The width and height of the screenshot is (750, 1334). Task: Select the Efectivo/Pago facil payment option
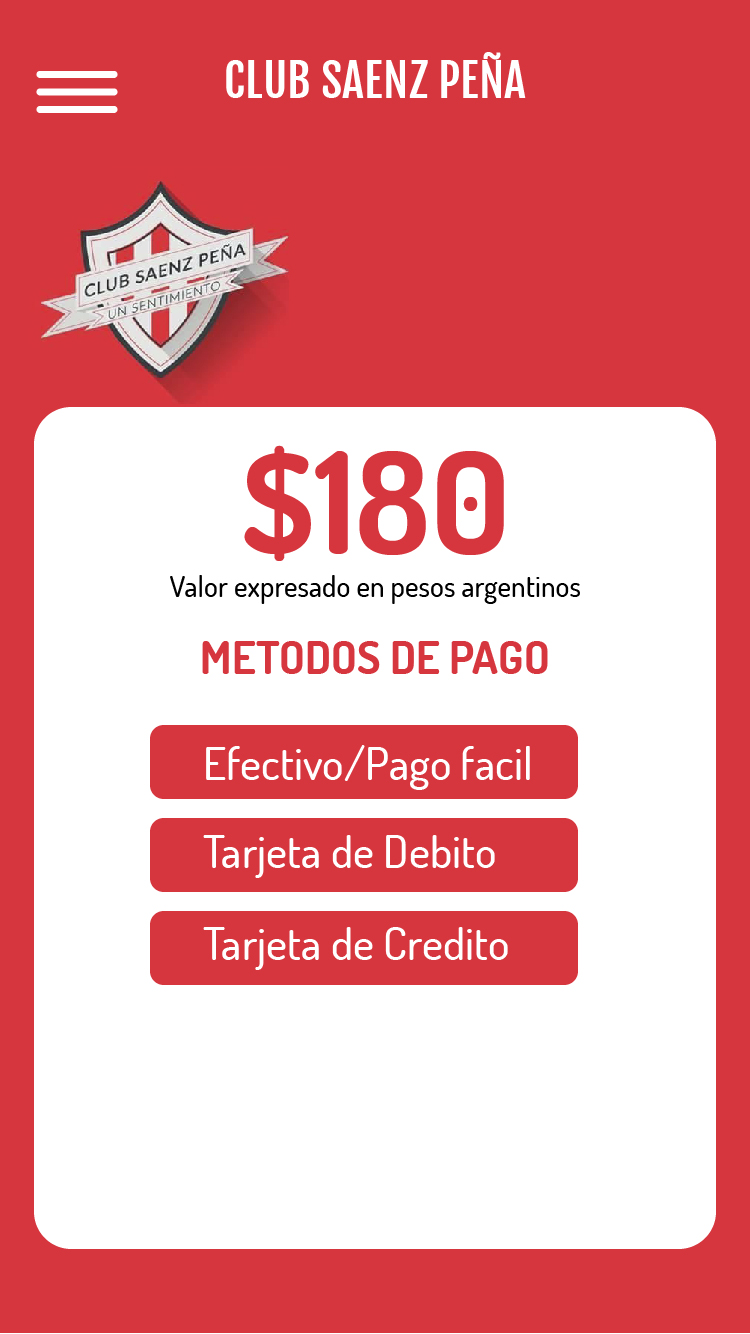coord(363,762)
